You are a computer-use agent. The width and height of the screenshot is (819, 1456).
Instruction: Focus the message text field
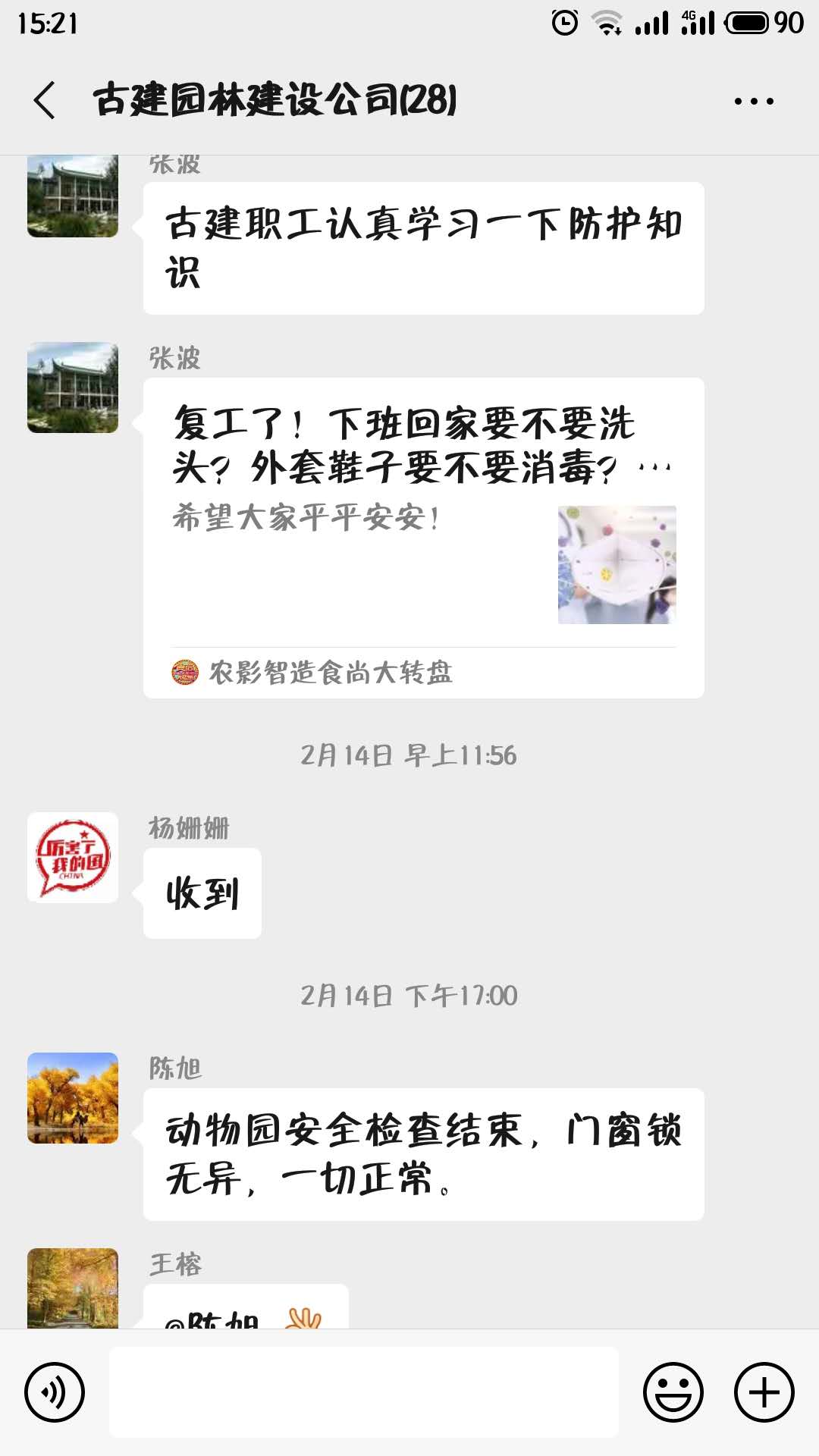pyautogui.click(x=364, y=1392)
